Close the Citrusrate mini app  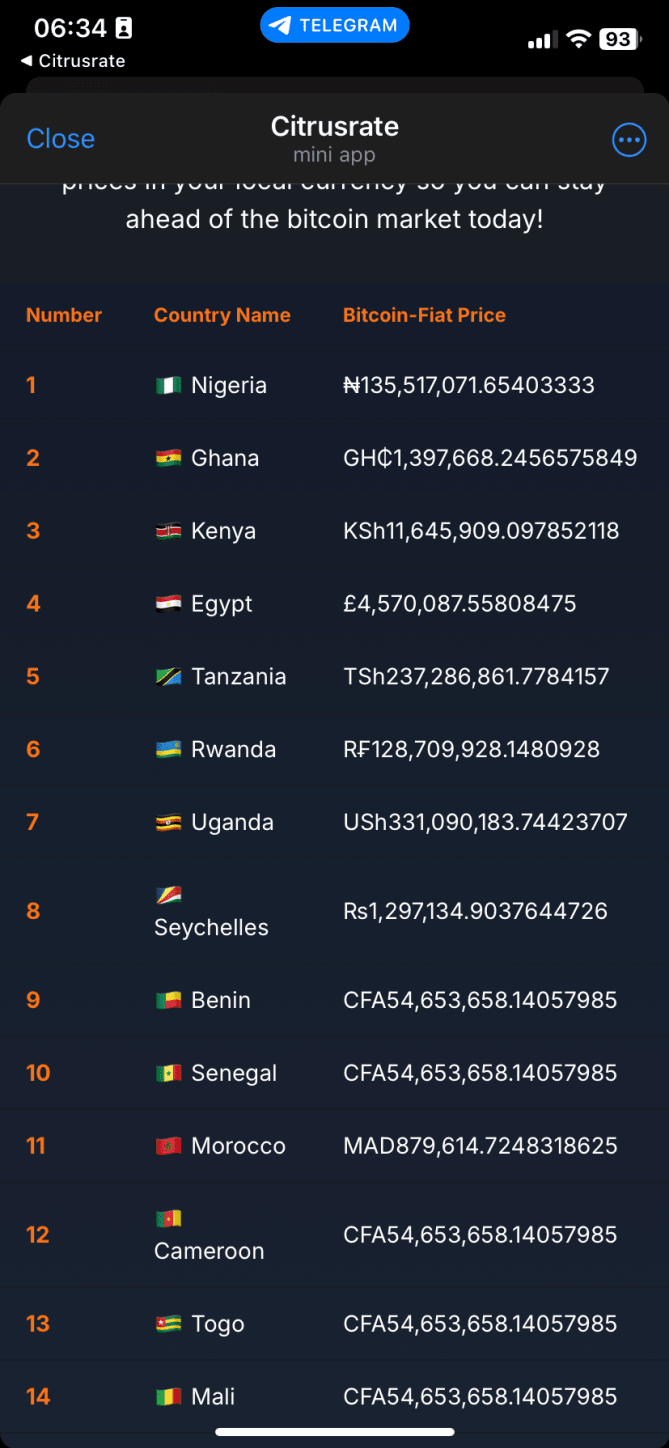click(x=60, y=139)
